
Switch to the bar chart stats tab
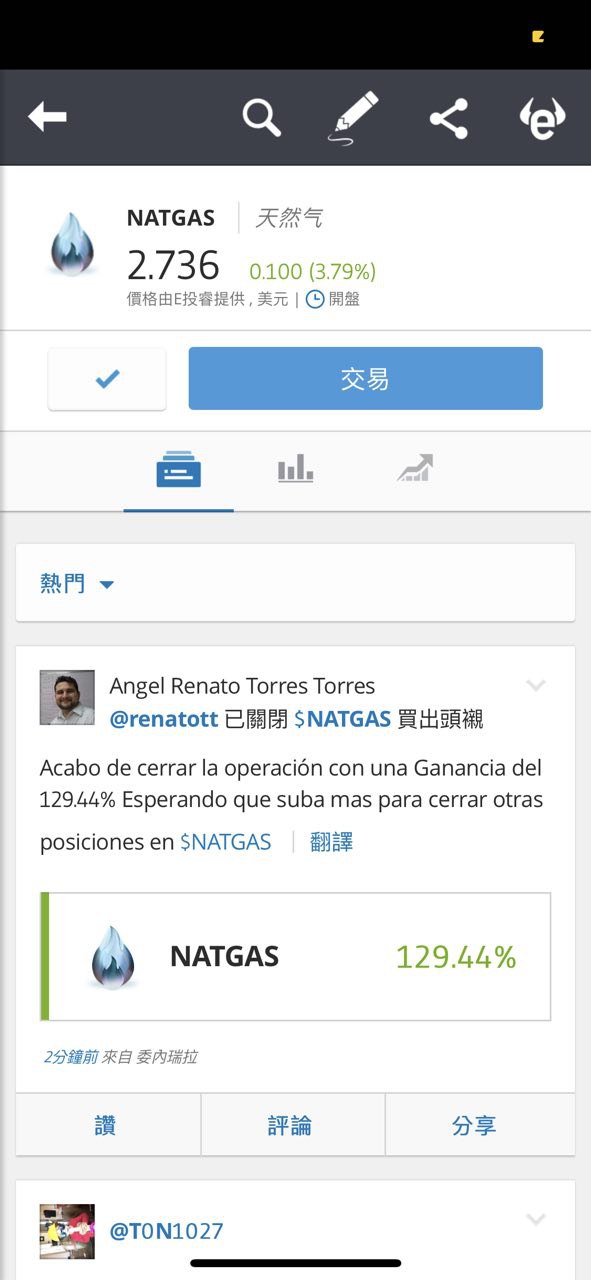pyautogui.click(x=296, y=468)
